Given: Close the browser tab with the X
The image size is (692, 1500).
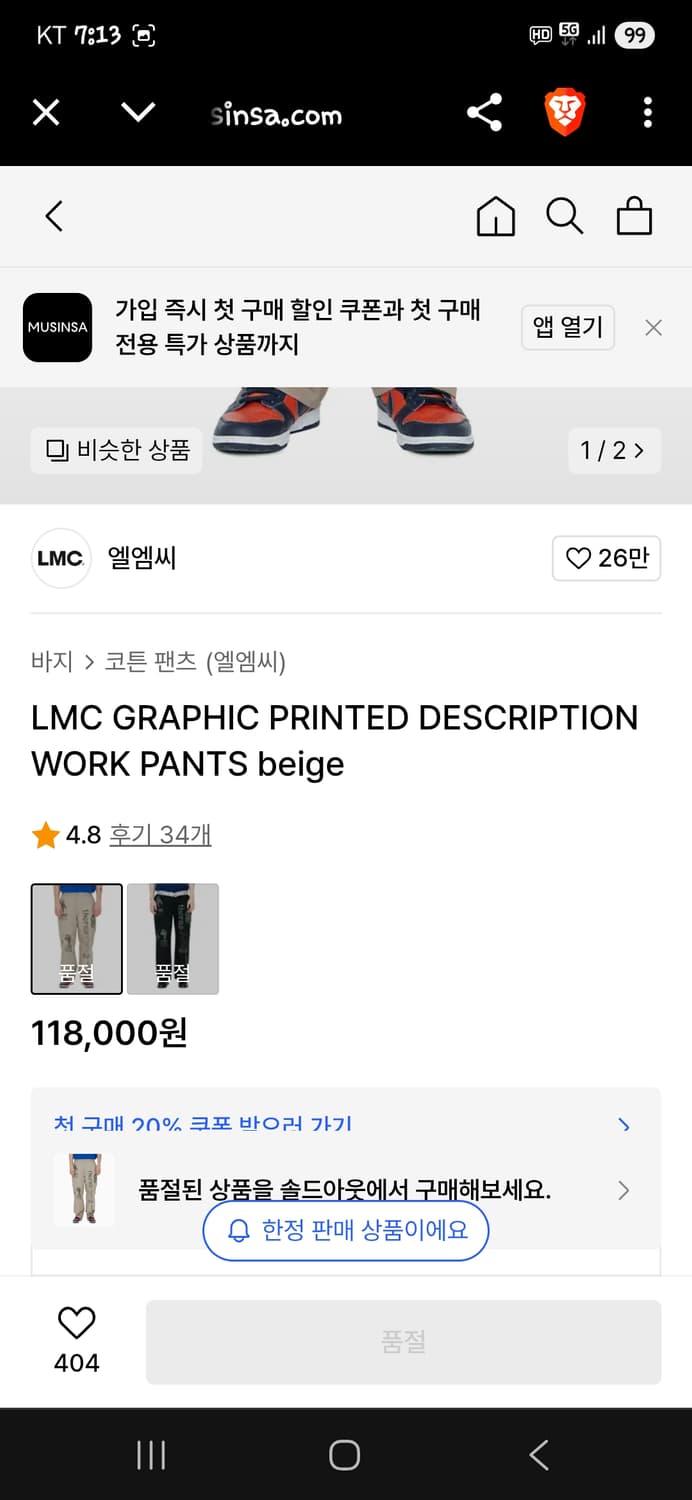Looking at the screenshot, I should 46,113.
